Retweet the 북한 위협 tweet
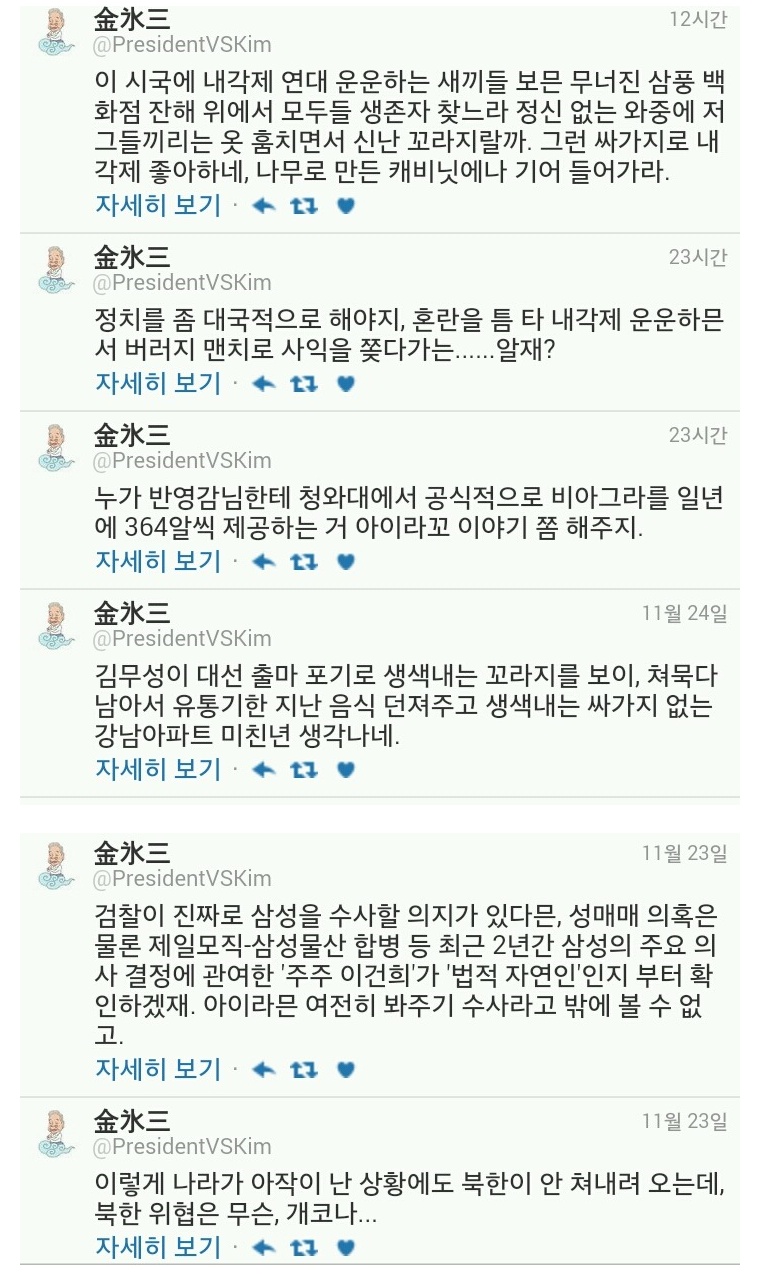Screen dimensions: 766x1275 pyautogui.click(x=304, y=1247)
